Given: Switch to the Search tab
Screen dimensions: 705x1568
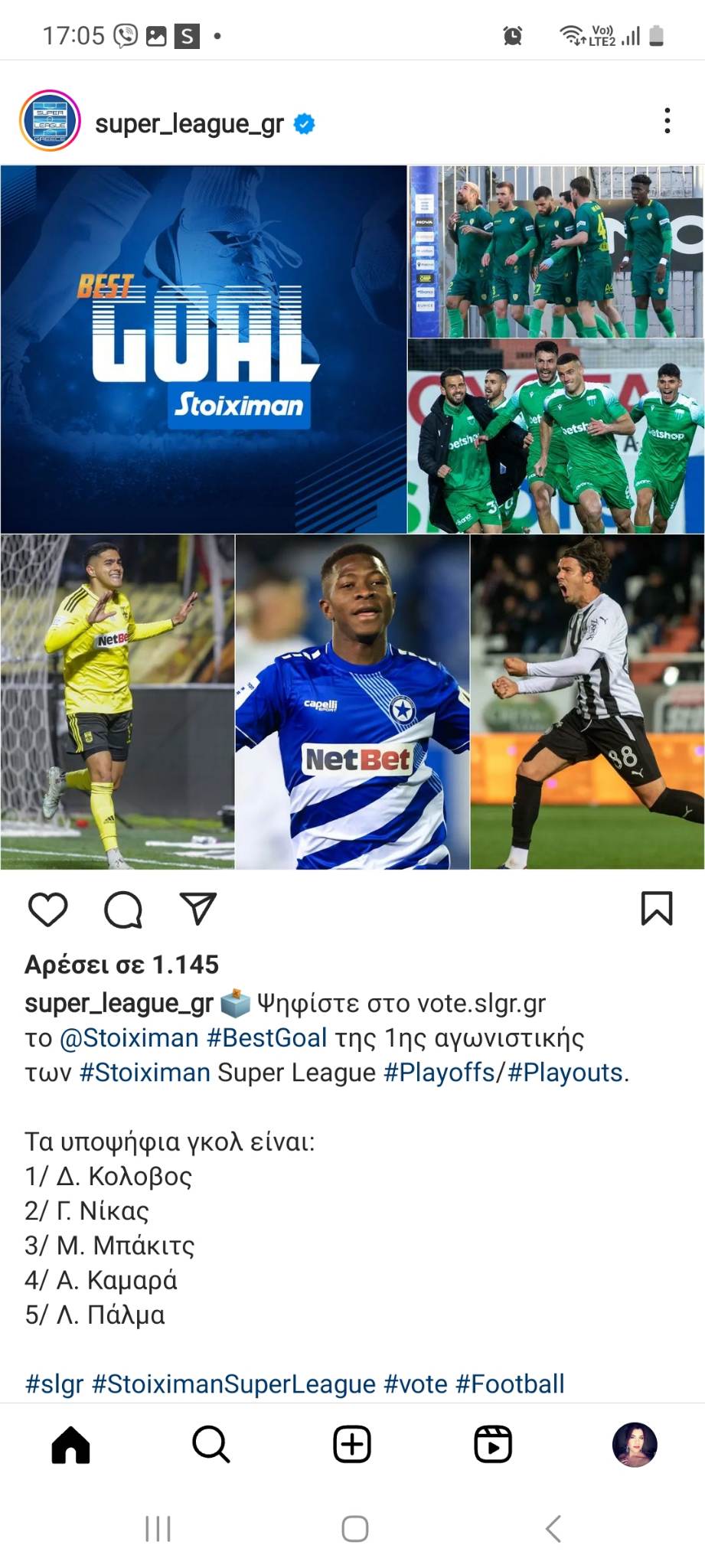Looking at the screenshot, I should click(x=211, y=1445).
